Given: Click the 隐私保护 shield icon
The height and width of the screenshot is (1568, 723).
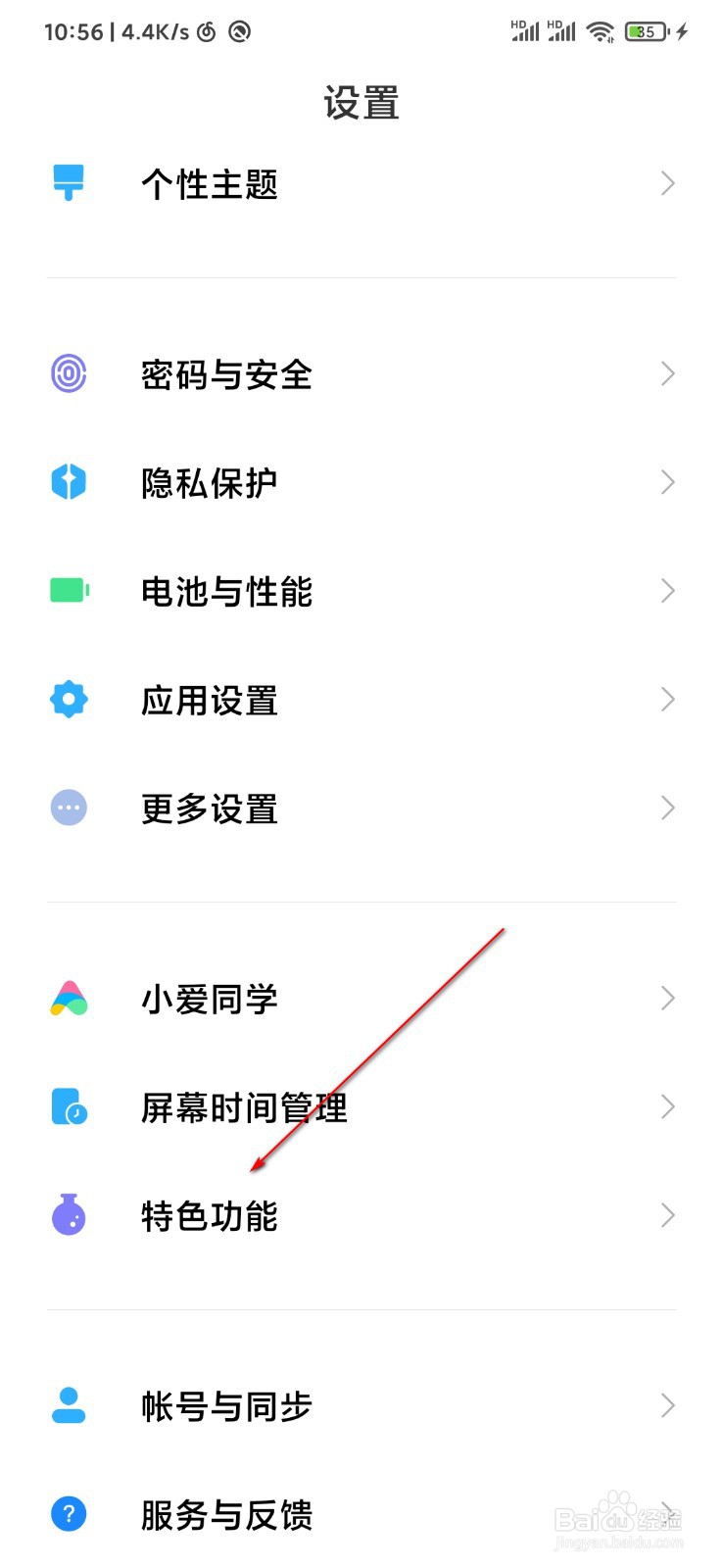Looking at the screenshot, I should [x=68, y=482].
